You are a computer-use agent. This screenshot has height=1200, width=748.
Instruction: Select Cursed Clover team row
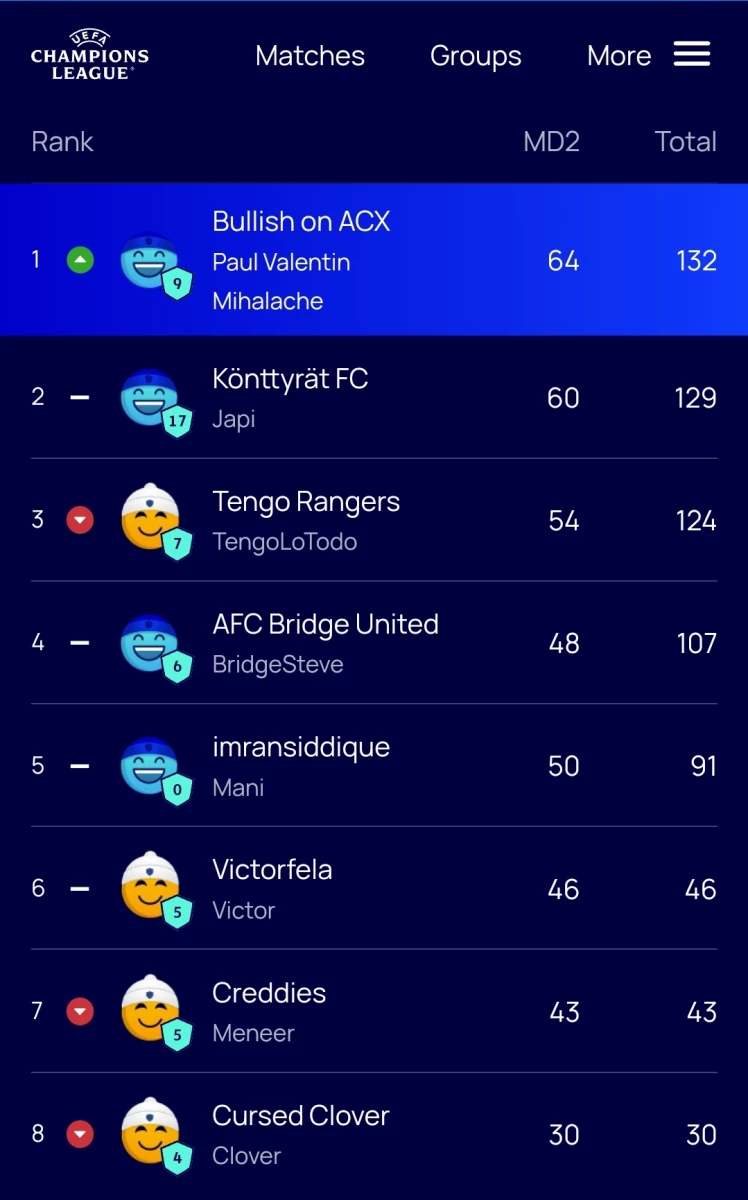point(374,1135)
